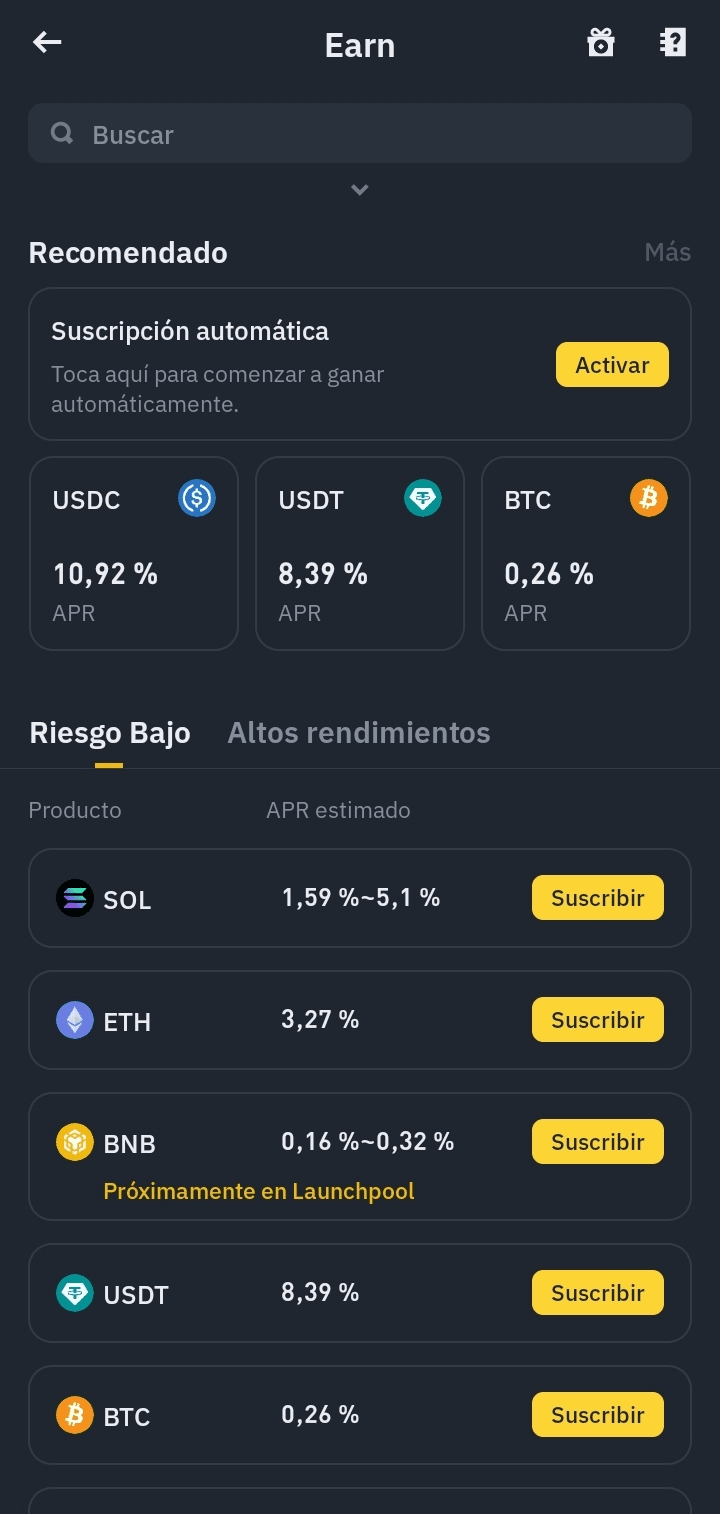Go back from the Earn screen
The height and width of the screenshot is (1514, 720).
[47, 42]
